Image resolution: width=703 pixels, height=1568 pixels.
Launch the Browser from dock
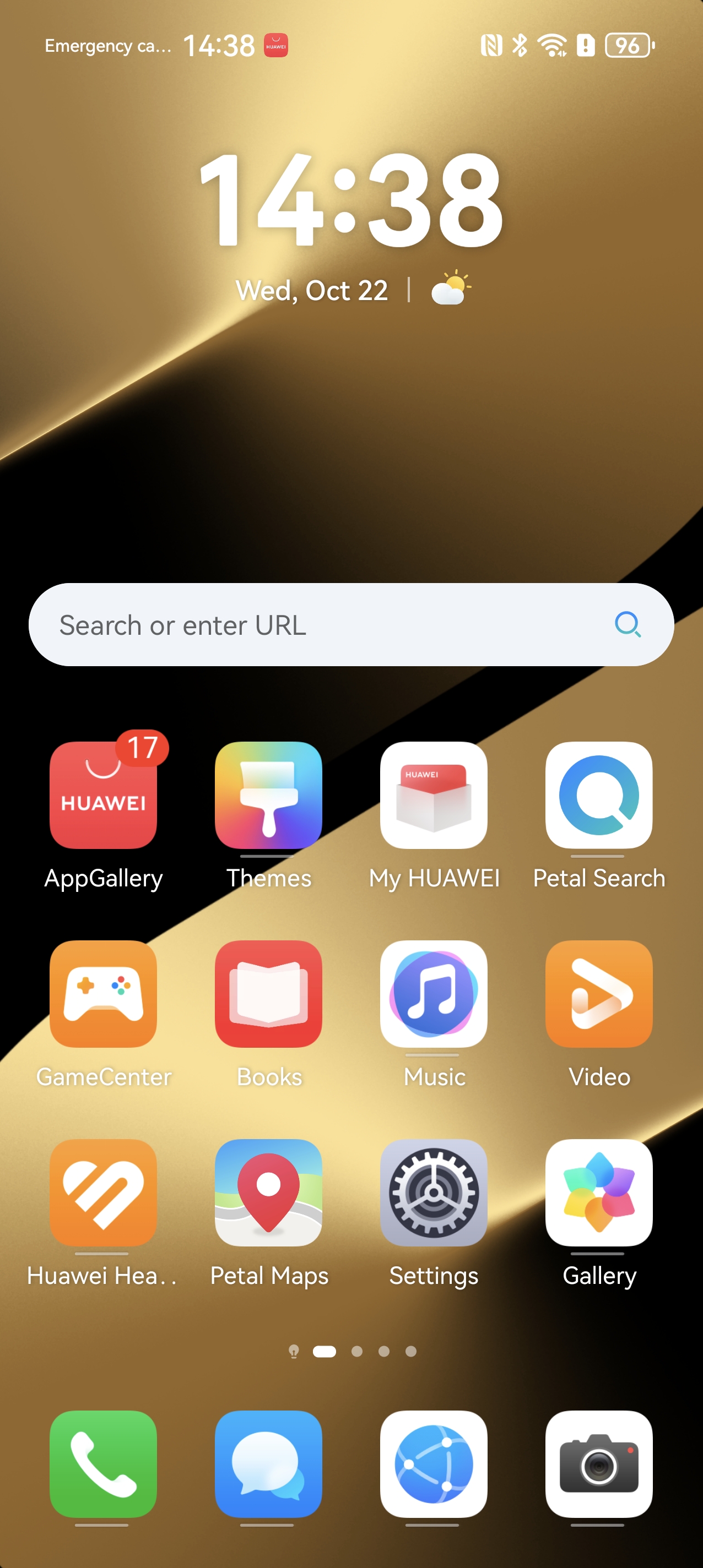pyautogui.click(x=433, y=1464)
